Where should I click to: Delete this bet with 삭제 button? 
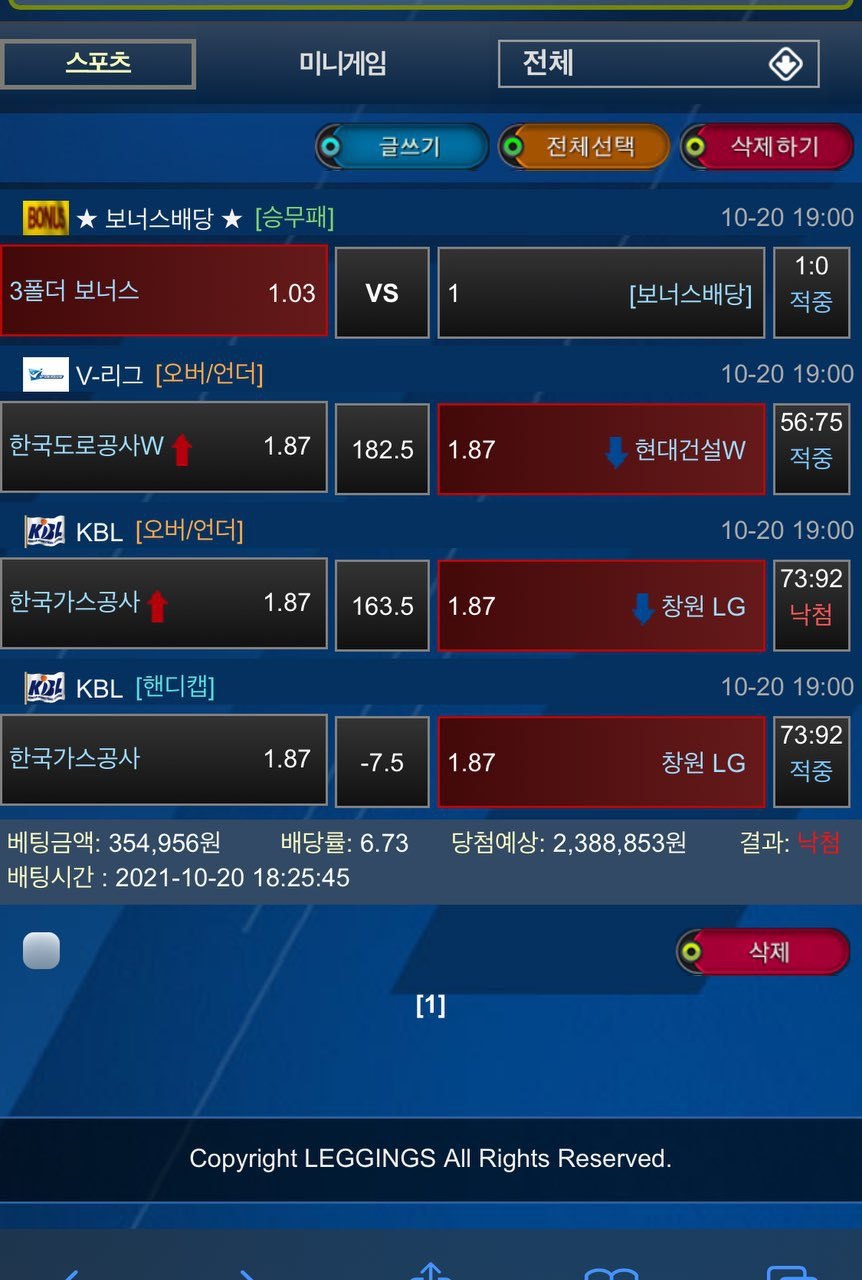764,951
